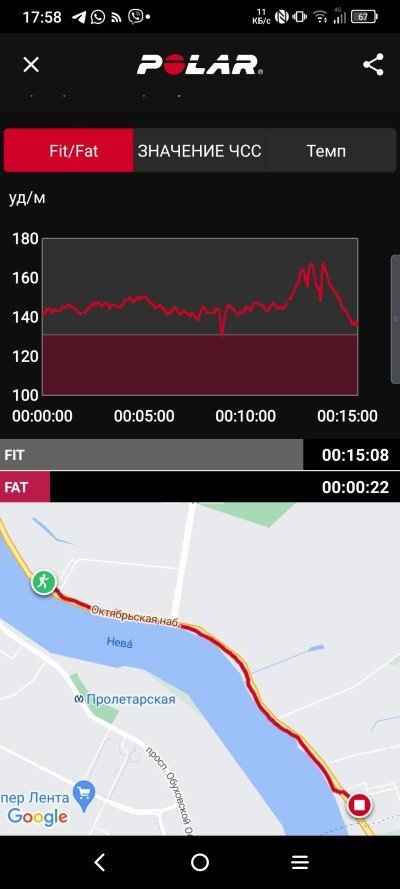Tap the running start marker on map
The image size is (400, 889).
coord(44,582)
